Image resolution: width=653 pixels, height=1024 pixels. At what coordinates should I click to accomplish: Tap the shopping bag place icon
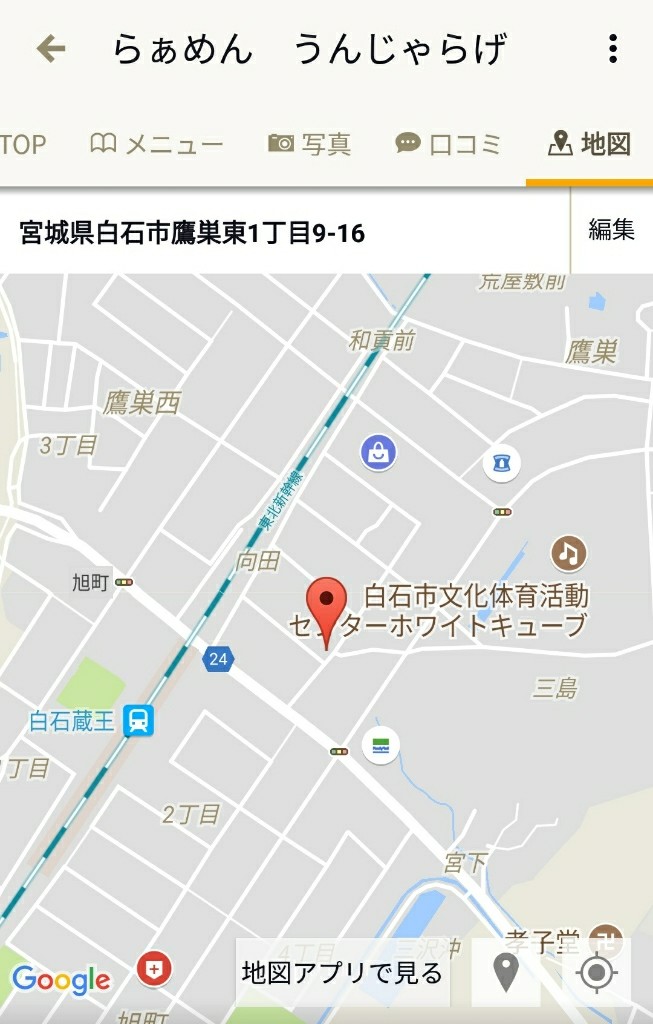(379, 453)
